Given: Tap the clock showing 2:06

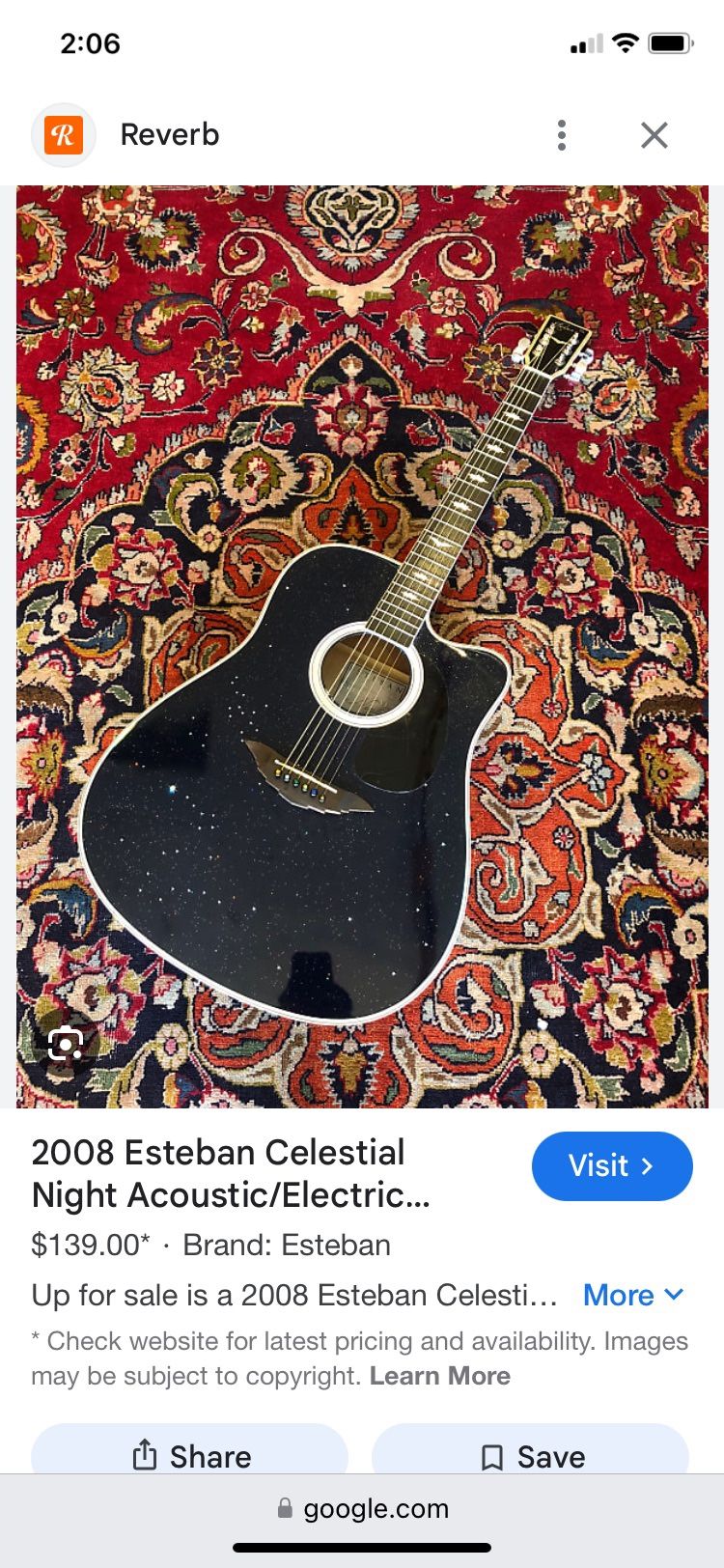Looking at the screenshot, I should point(89,42).
